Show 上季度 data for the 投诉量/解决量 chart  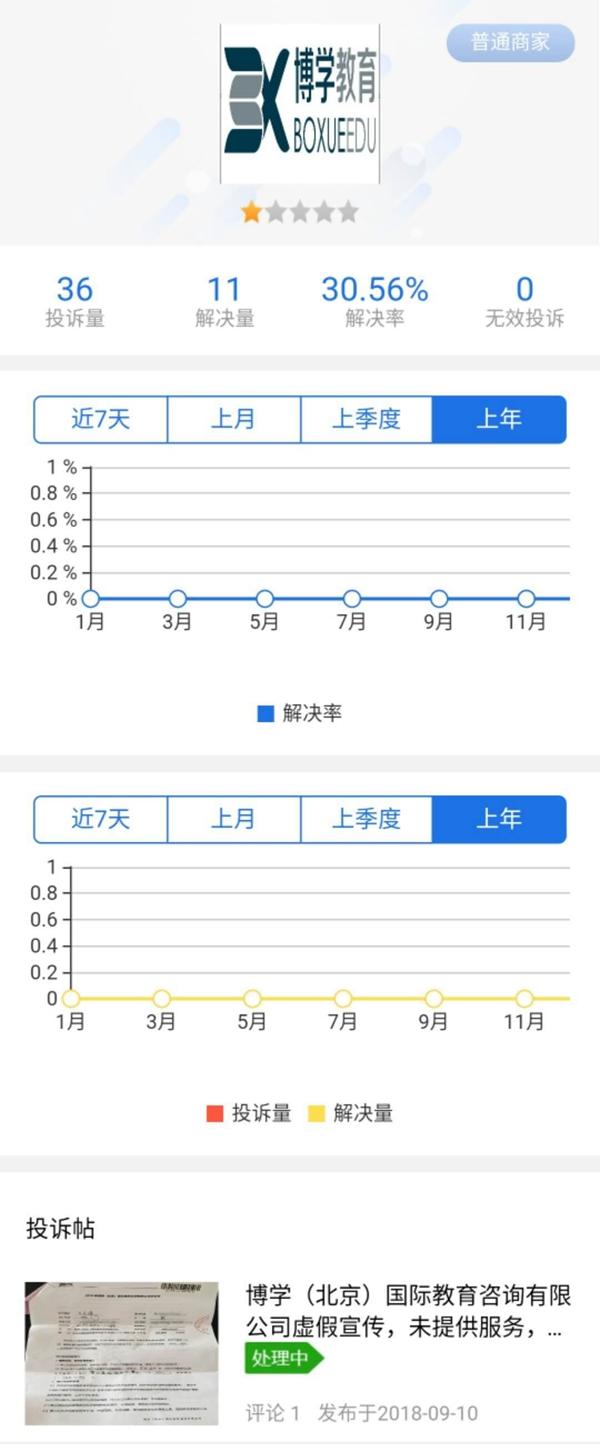[x=366, y=819]
